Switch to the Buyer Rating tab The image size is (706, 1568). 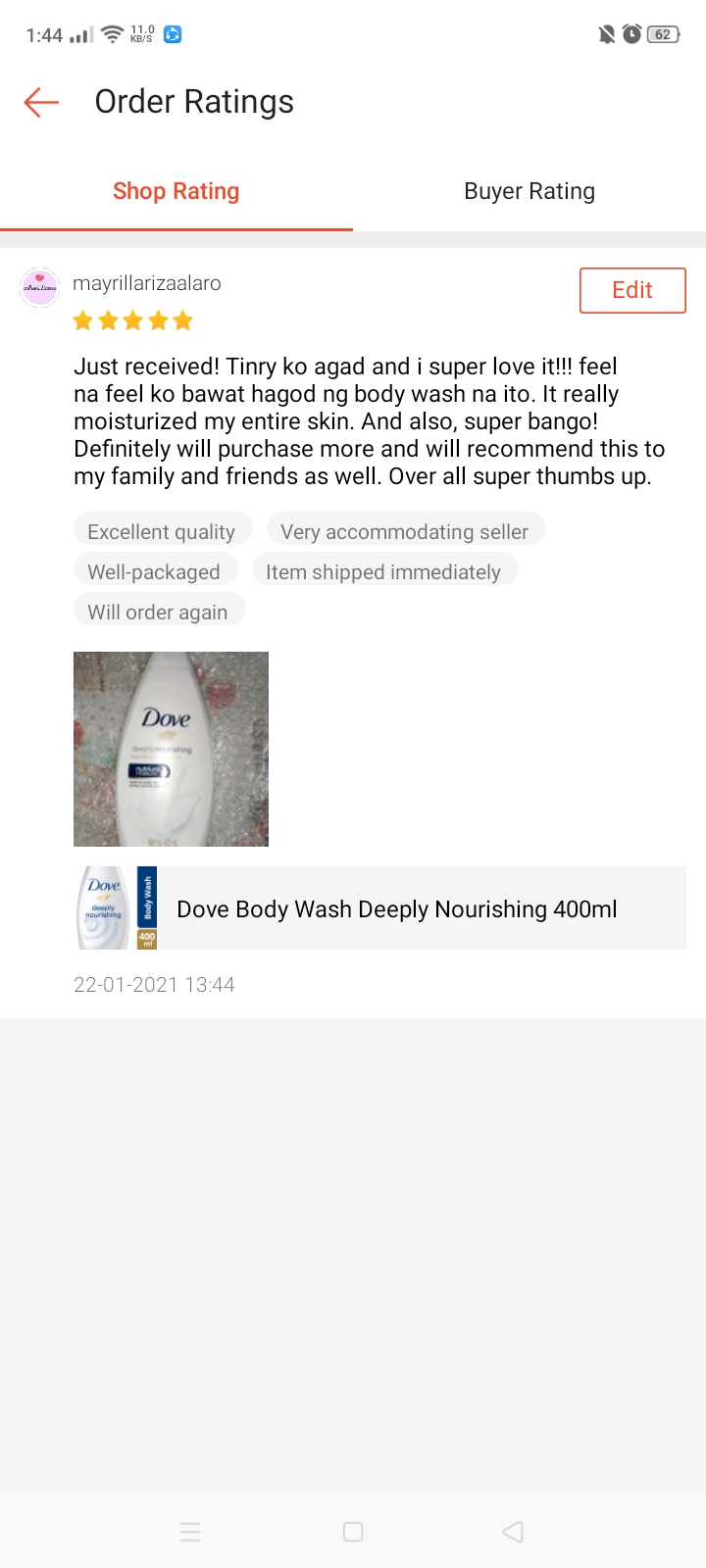(x=529, y=191)
